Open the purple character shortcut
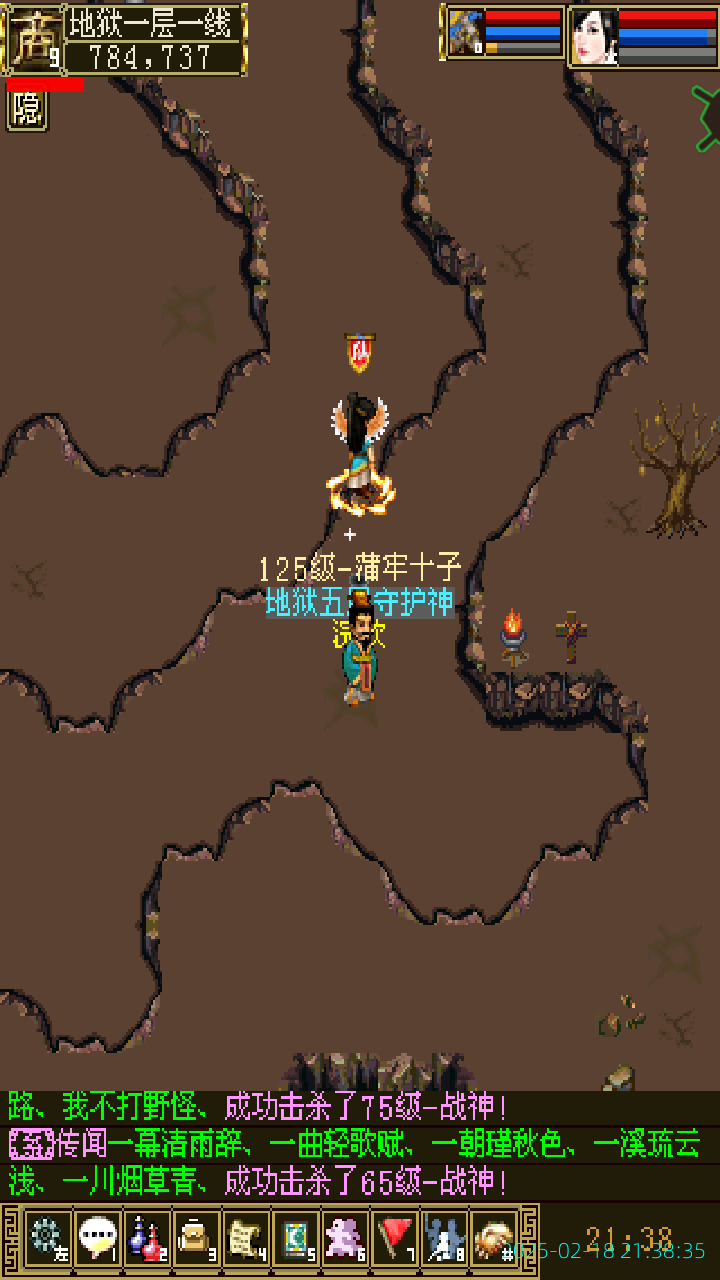This screenshot has height=1280, width=720. point(345,1238)
